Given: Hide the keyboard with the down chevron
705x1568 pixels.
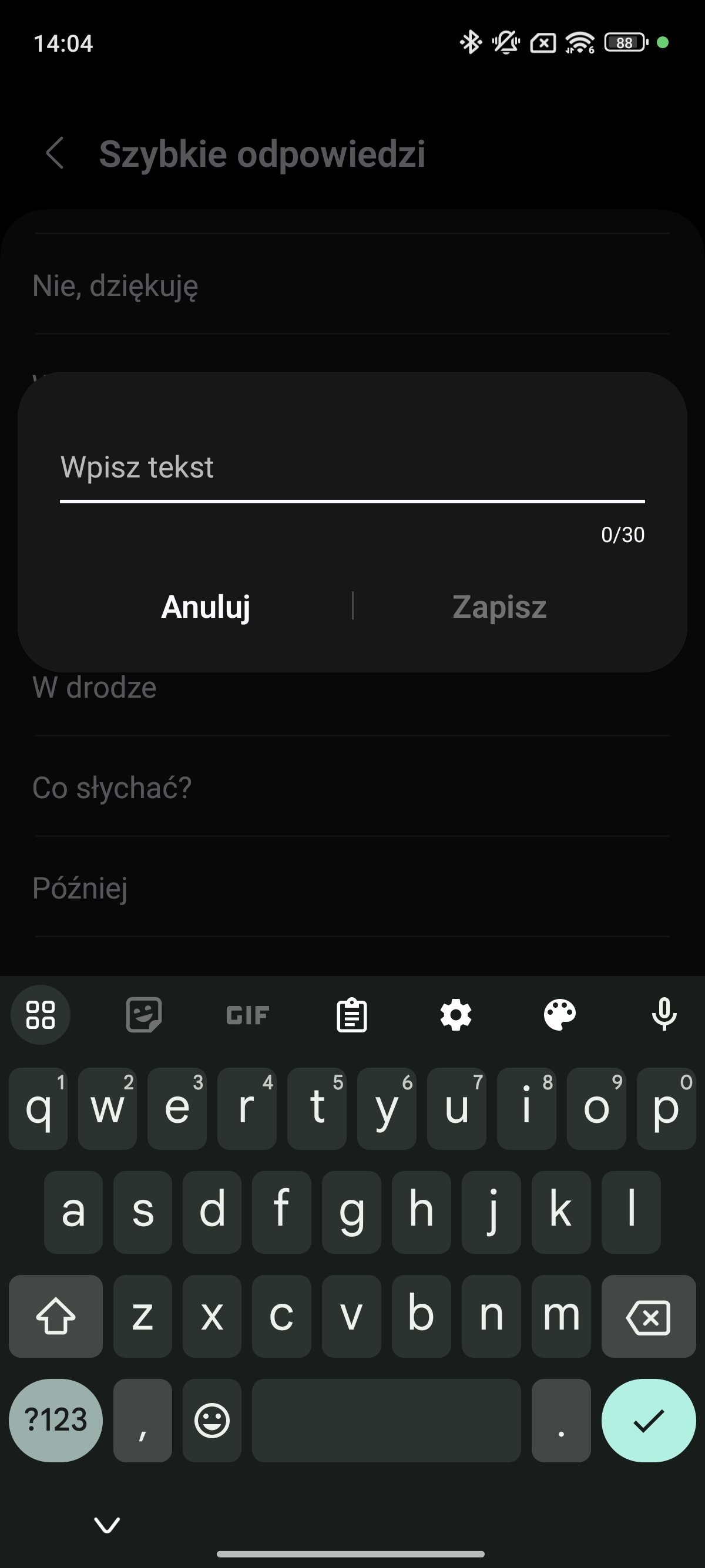Looking at the screenshot, I should coord(107,1525).
